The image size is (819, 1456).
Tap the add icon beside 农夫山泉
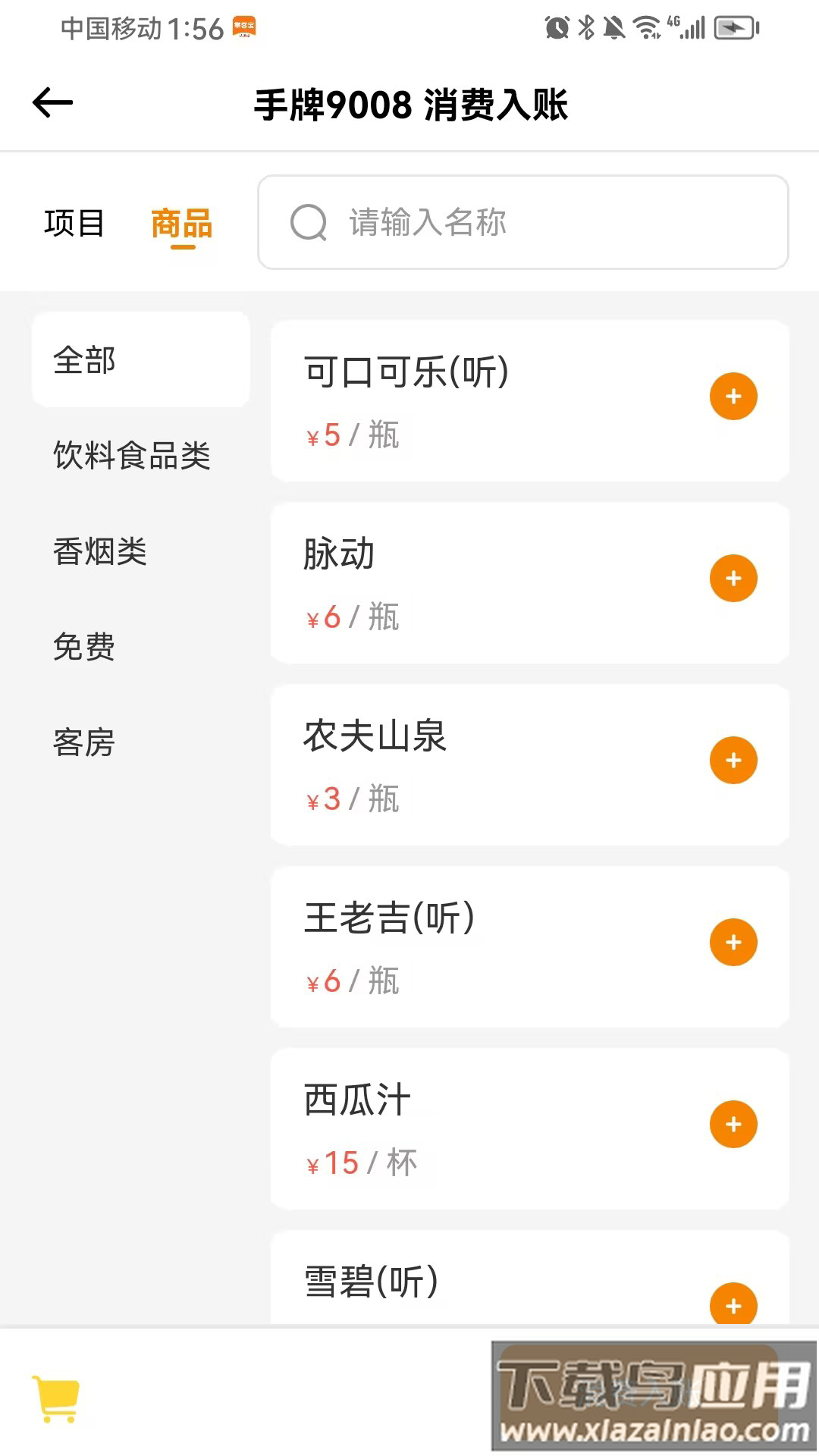(x=733, y=761)
